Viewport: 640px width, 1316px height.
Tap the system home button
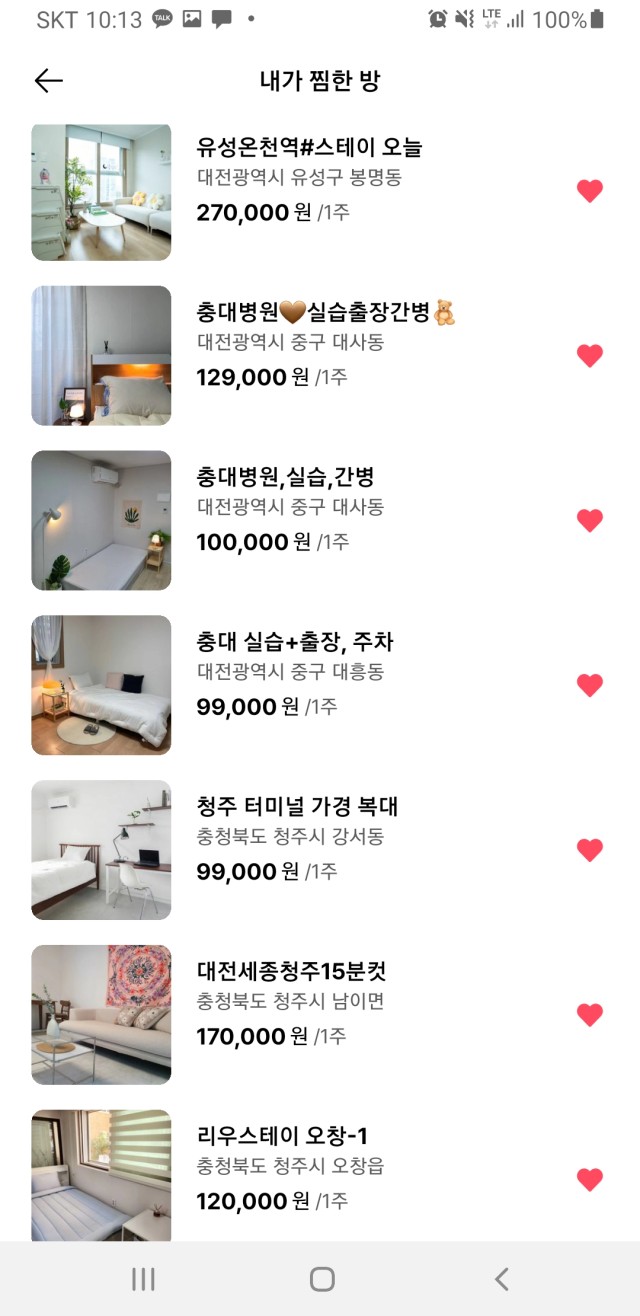pyautogui.click(x=322, y=1279)
